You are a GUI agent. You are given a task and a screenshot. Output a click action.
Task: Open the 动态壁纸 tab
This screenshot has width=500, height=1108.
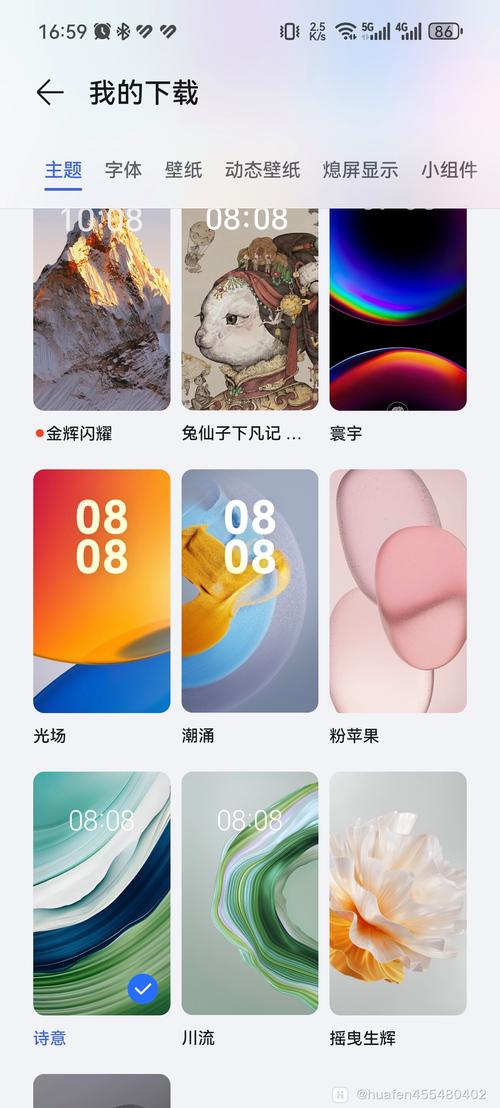click(263, 170)
